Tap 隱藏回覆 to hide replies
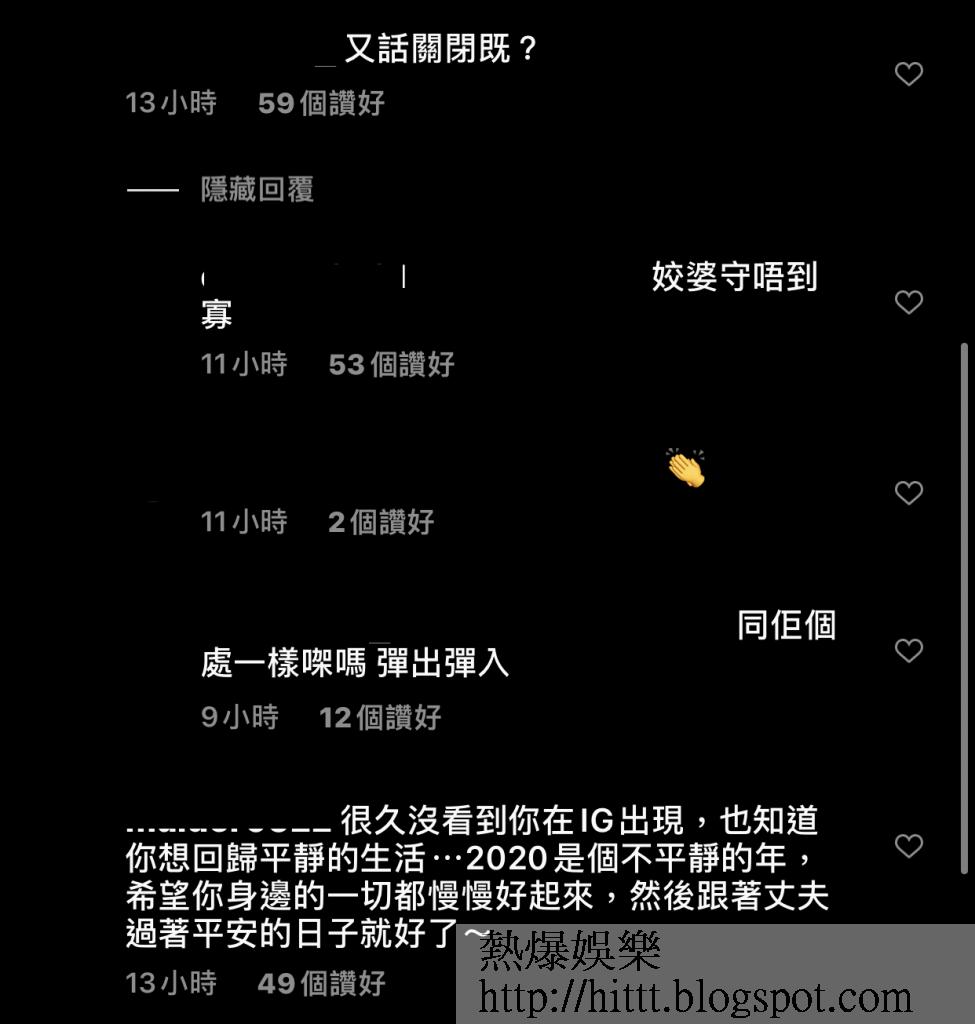 coord(257,189)
